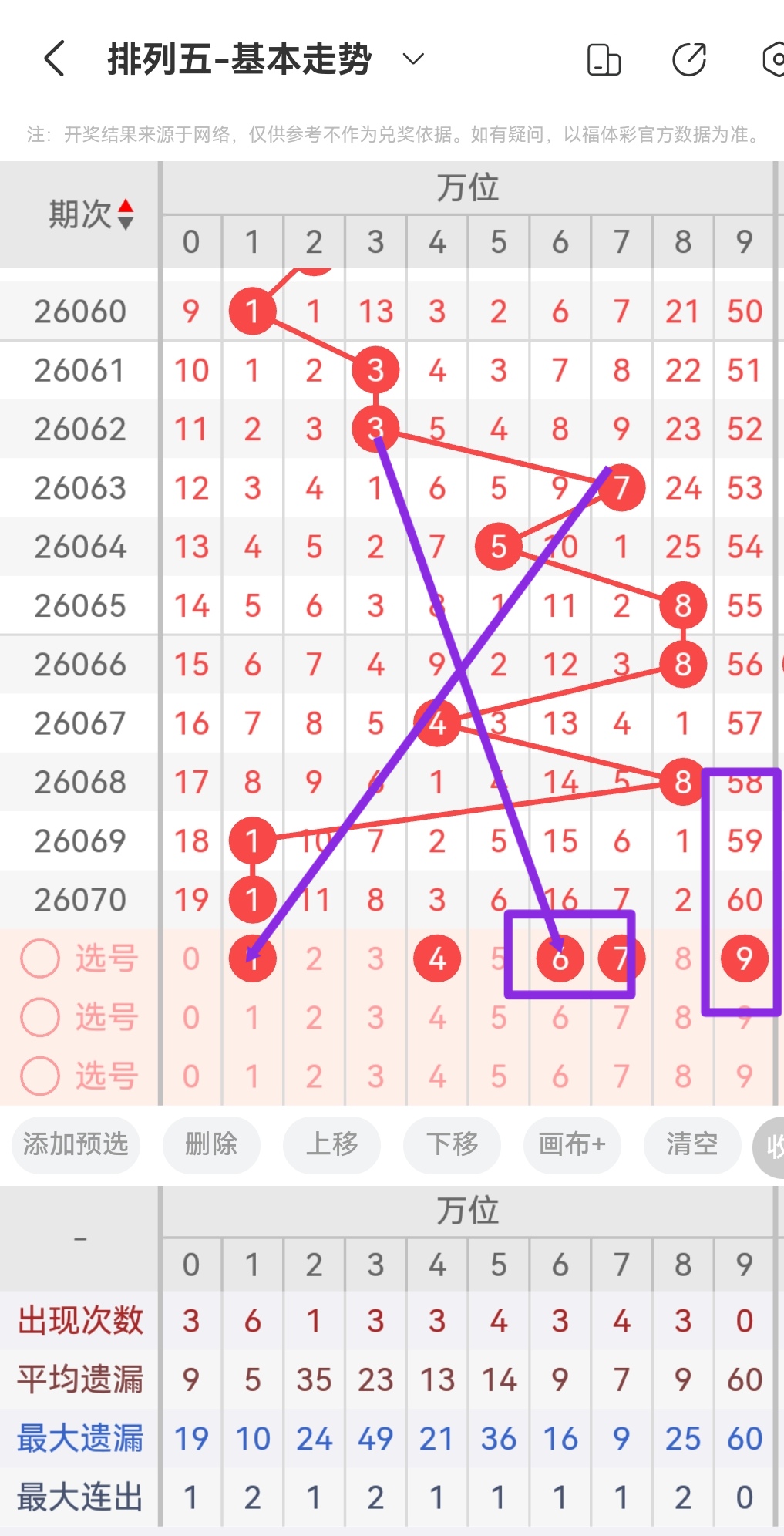The image size is (784, 1536).
Task: Tap the share icon at the top
Action: pos(688,58)
